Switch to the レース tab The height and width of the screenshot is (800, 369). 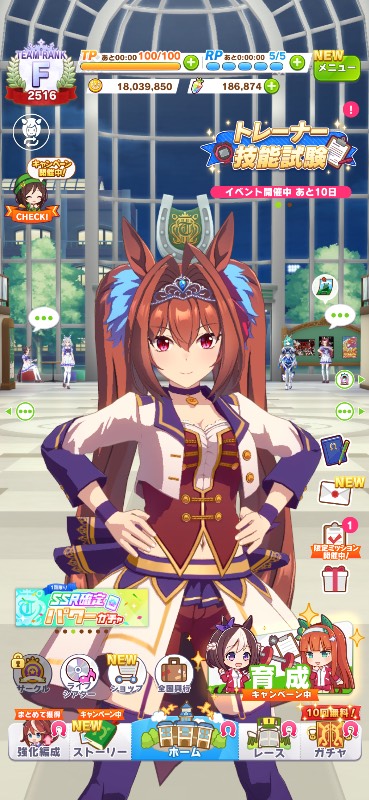click(269, 736)
